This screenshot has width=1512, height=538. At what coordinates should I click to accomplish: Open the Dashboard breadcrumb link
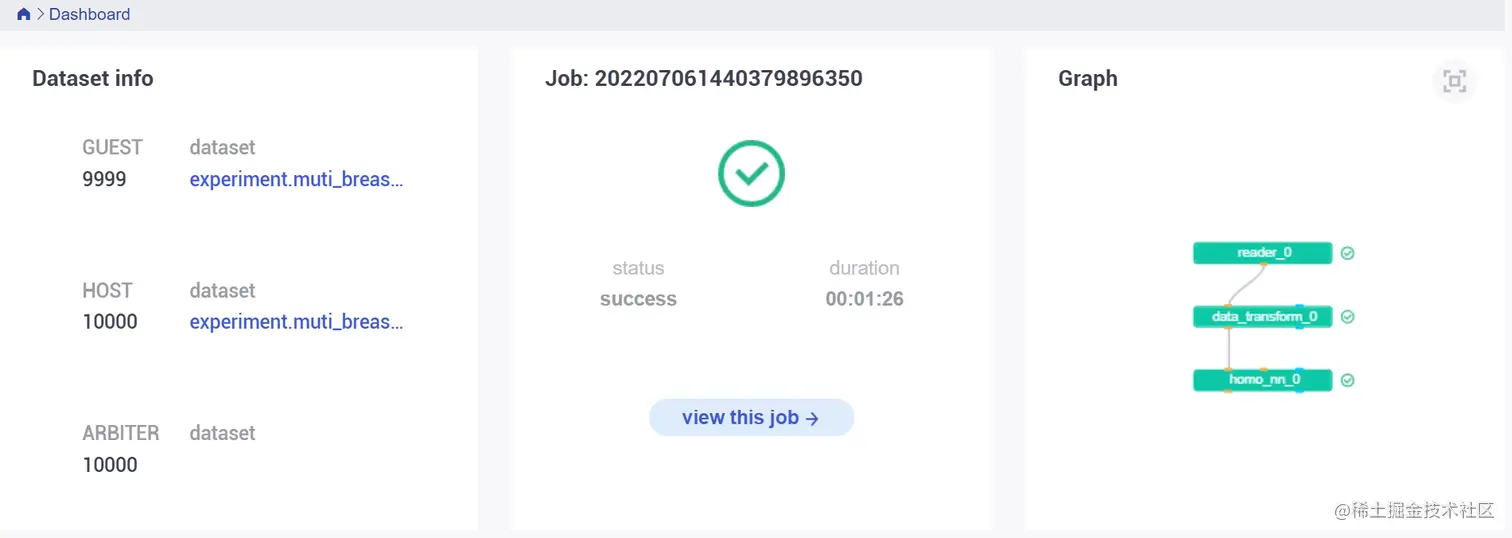pos(89,14)
